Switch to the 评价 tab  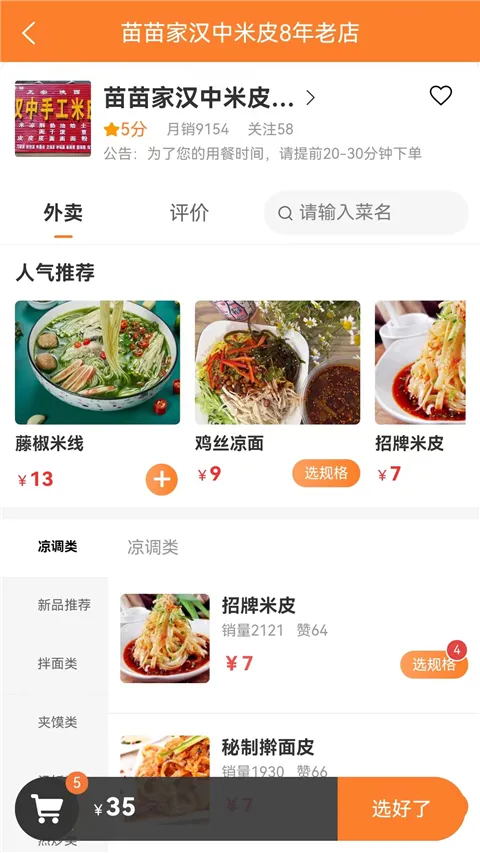(189, 213)
